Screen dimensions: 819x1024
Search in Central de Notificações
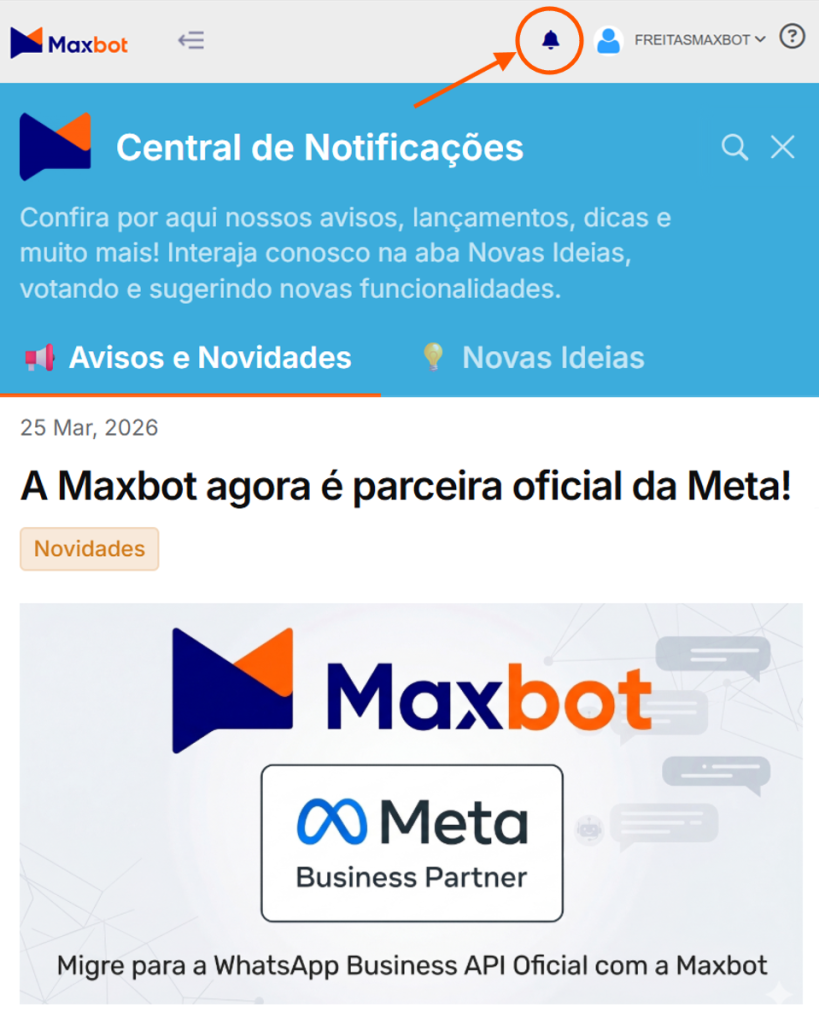point(735,148)
